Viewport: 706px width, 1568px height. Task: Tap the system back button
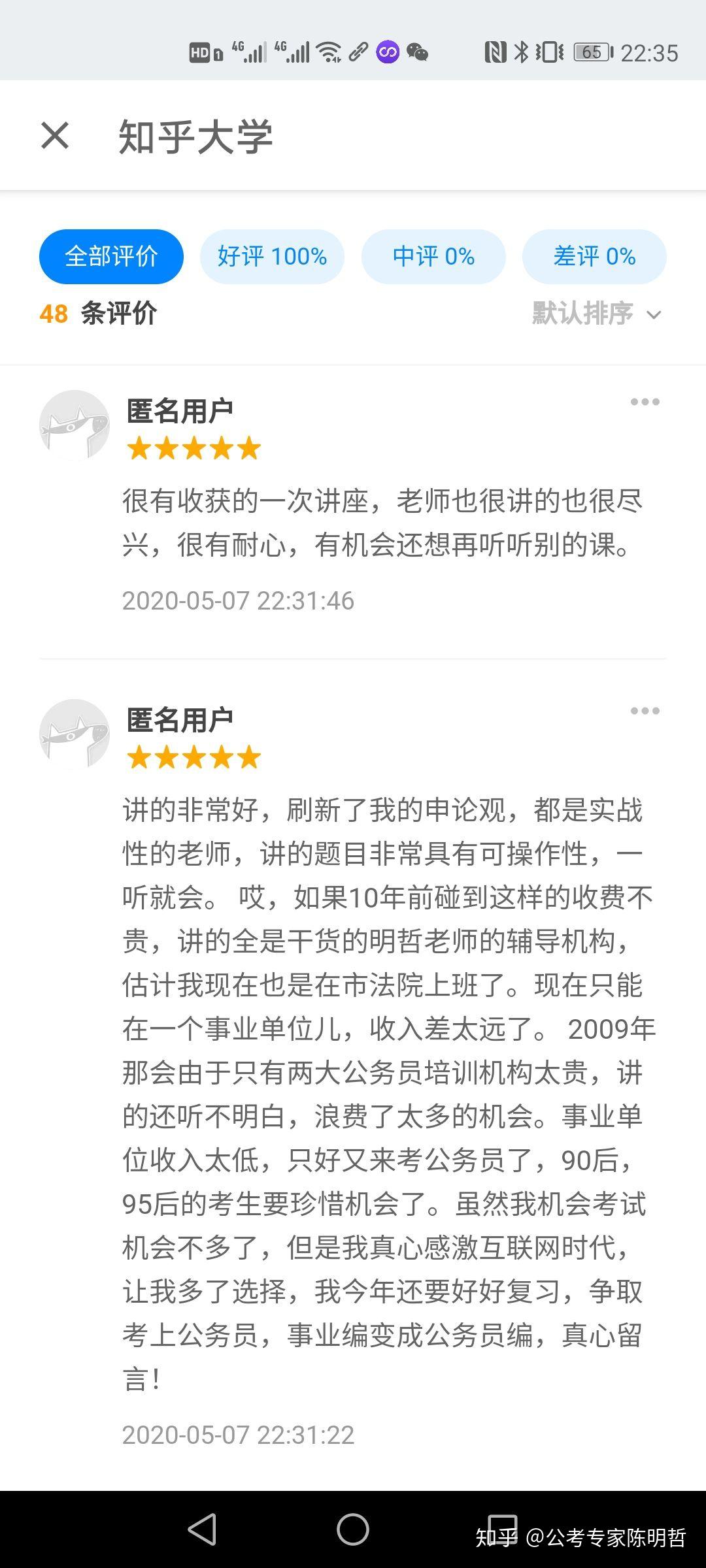(202, 1529)
